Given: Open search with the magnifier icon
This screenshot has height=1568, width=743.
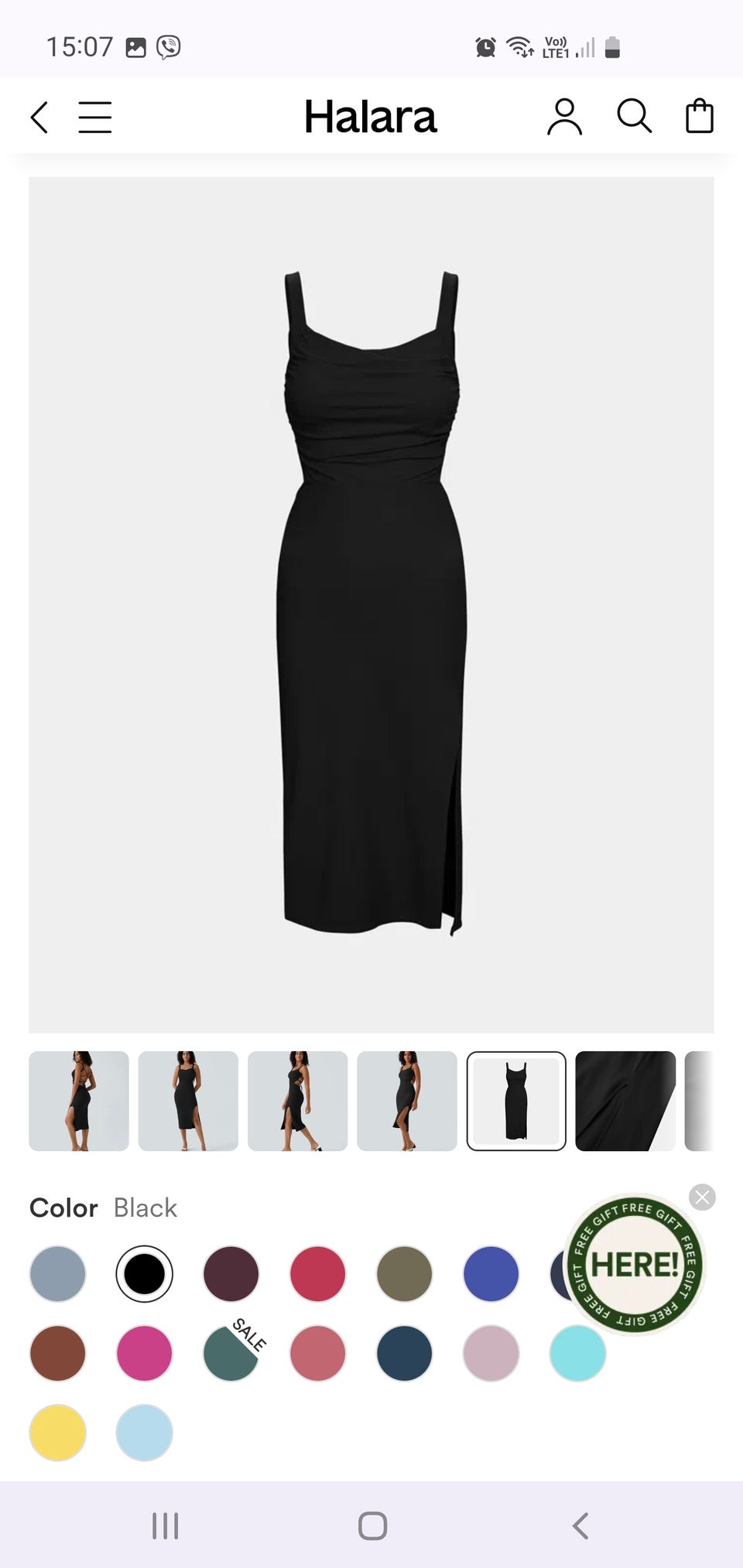Looking at the screenshot, I should pos(634,117).
